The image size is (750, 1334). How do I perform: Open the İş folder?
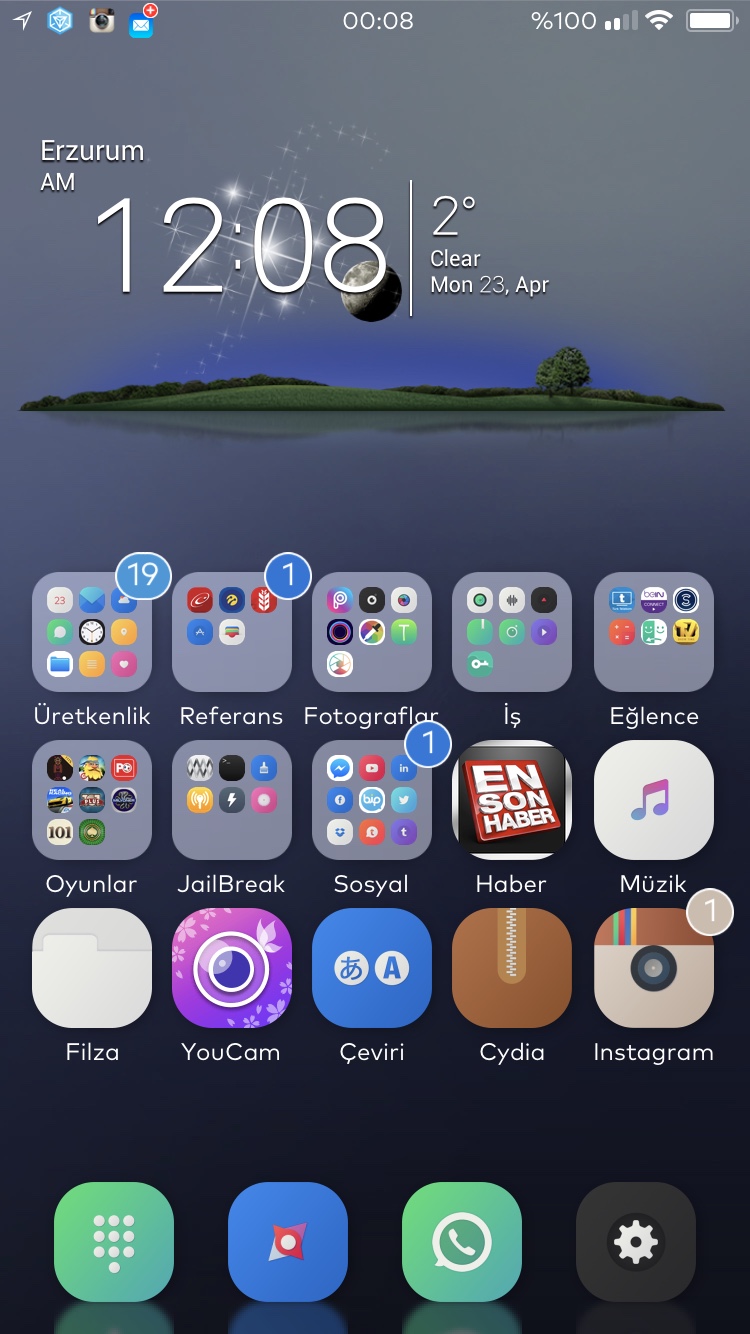pyautogui.click(x=512, y=632)
